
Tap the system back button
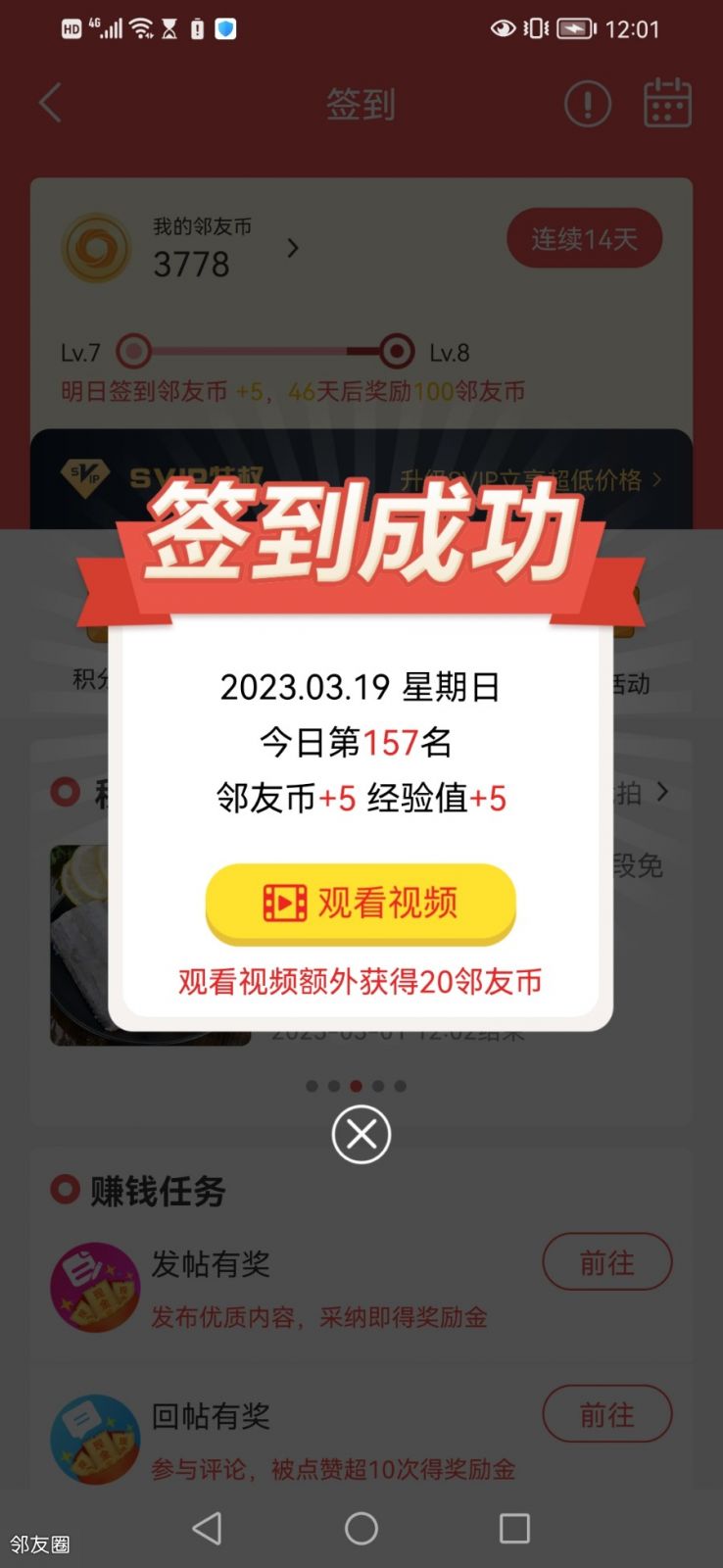(207, 1528)
